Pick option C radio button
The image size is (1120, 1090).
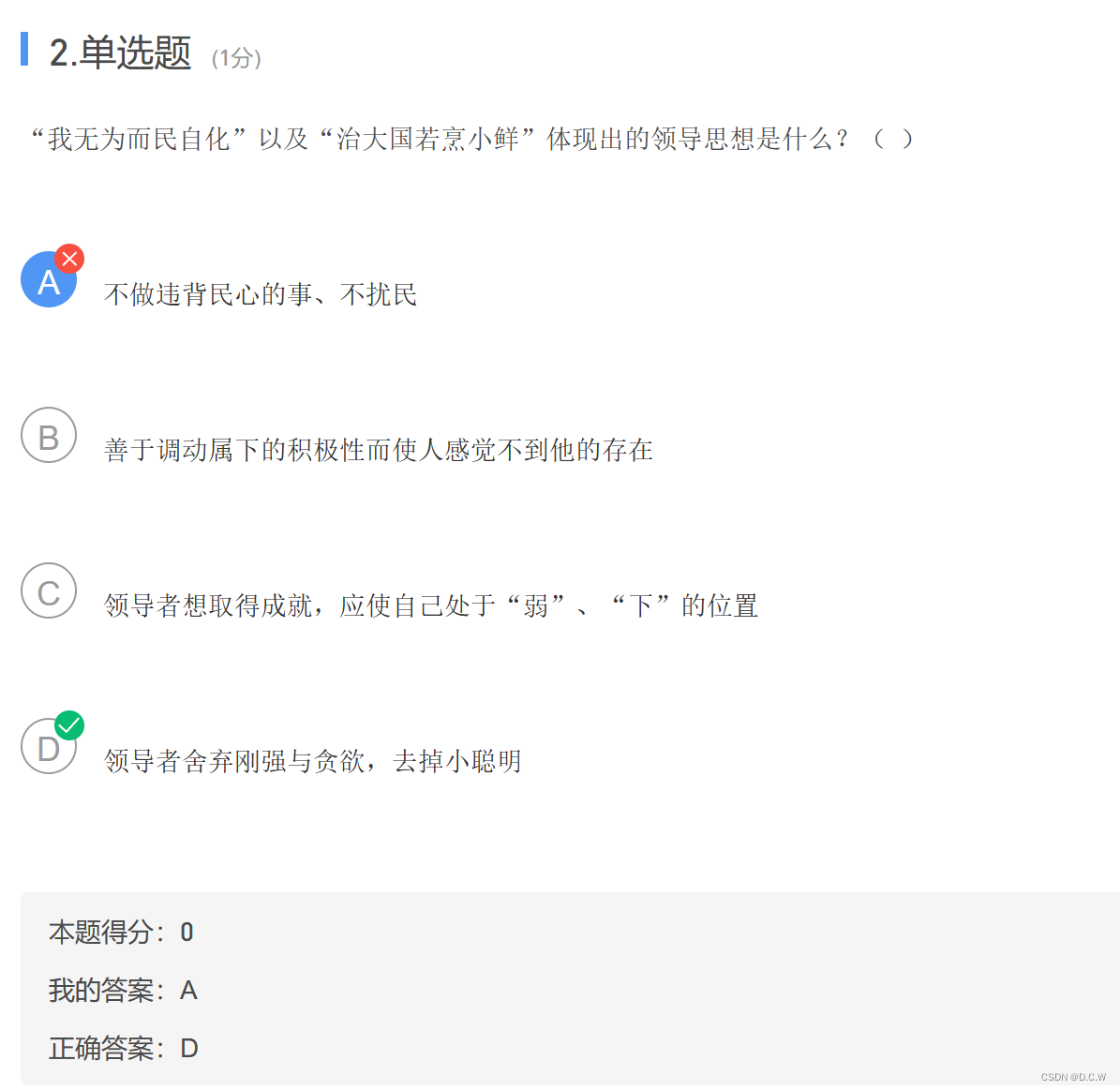(x=49, y=590)
